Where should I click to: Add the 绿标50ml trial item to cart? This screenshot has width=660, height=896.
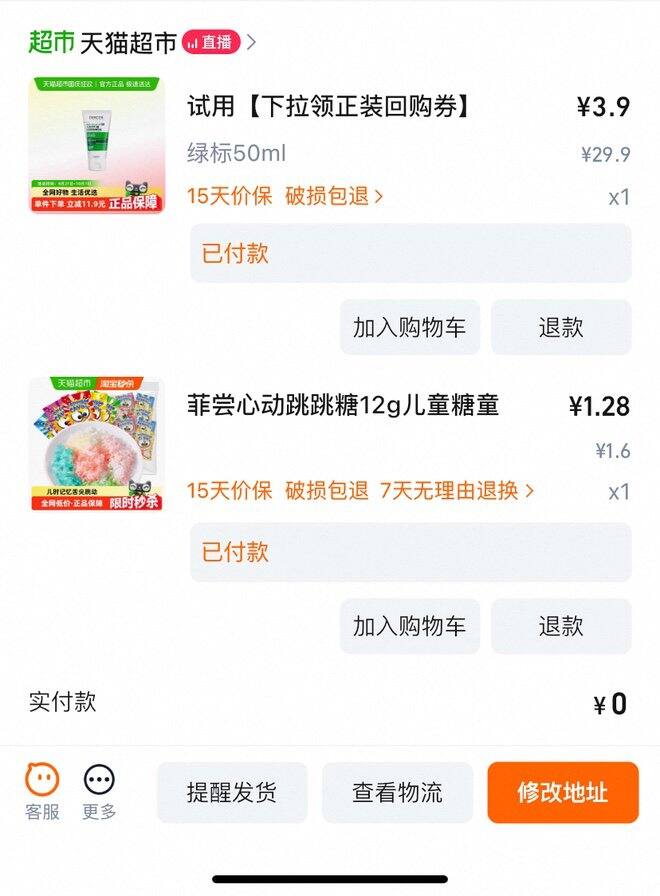coord(409,327)
